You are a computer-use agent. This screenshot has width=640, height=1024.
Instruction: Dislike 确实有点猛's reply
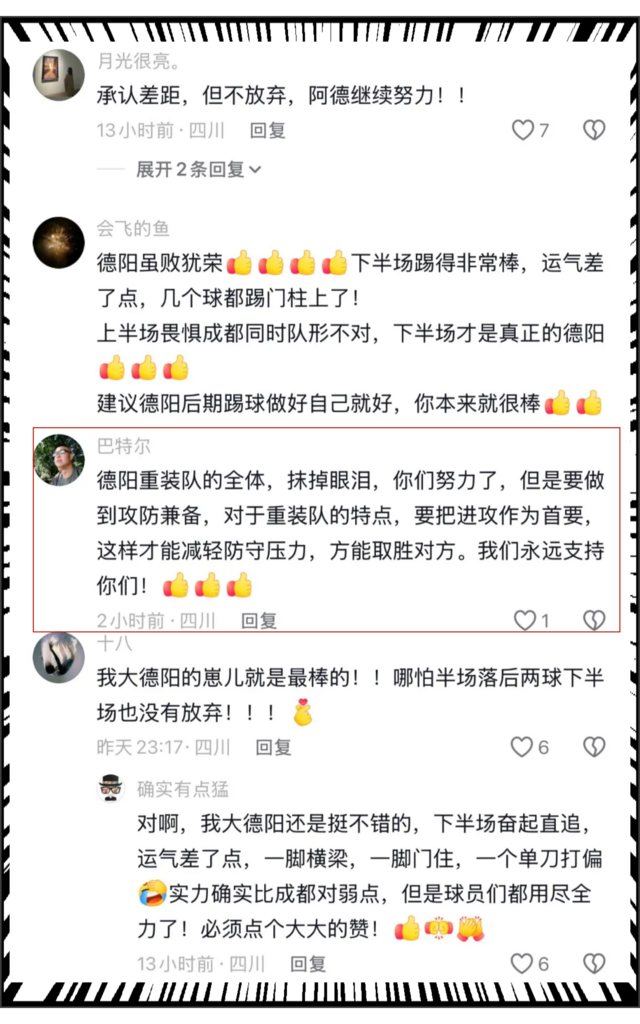(594, 963)
